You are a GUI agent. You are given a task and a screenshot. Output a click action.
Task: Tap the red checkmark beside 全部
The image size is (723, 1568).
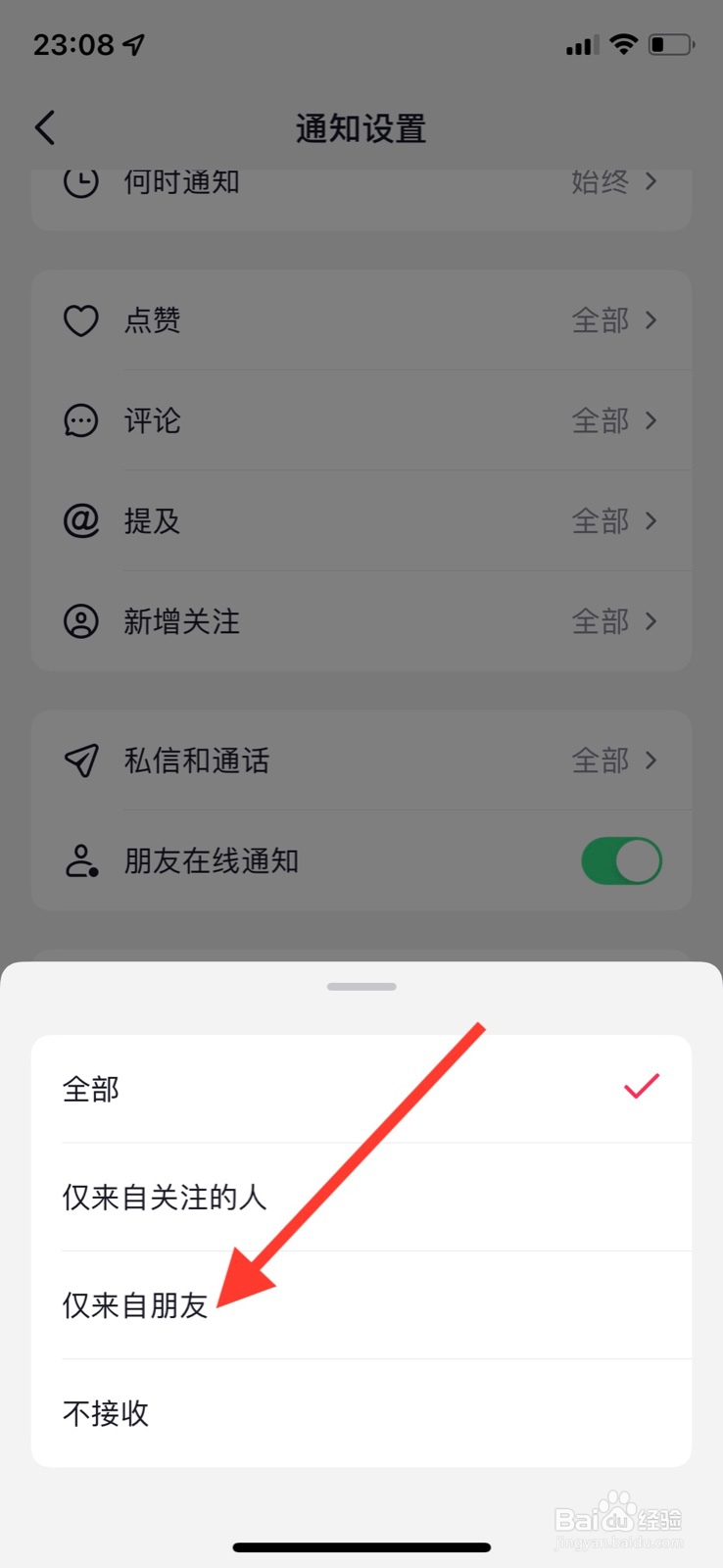click(641, 1086)
